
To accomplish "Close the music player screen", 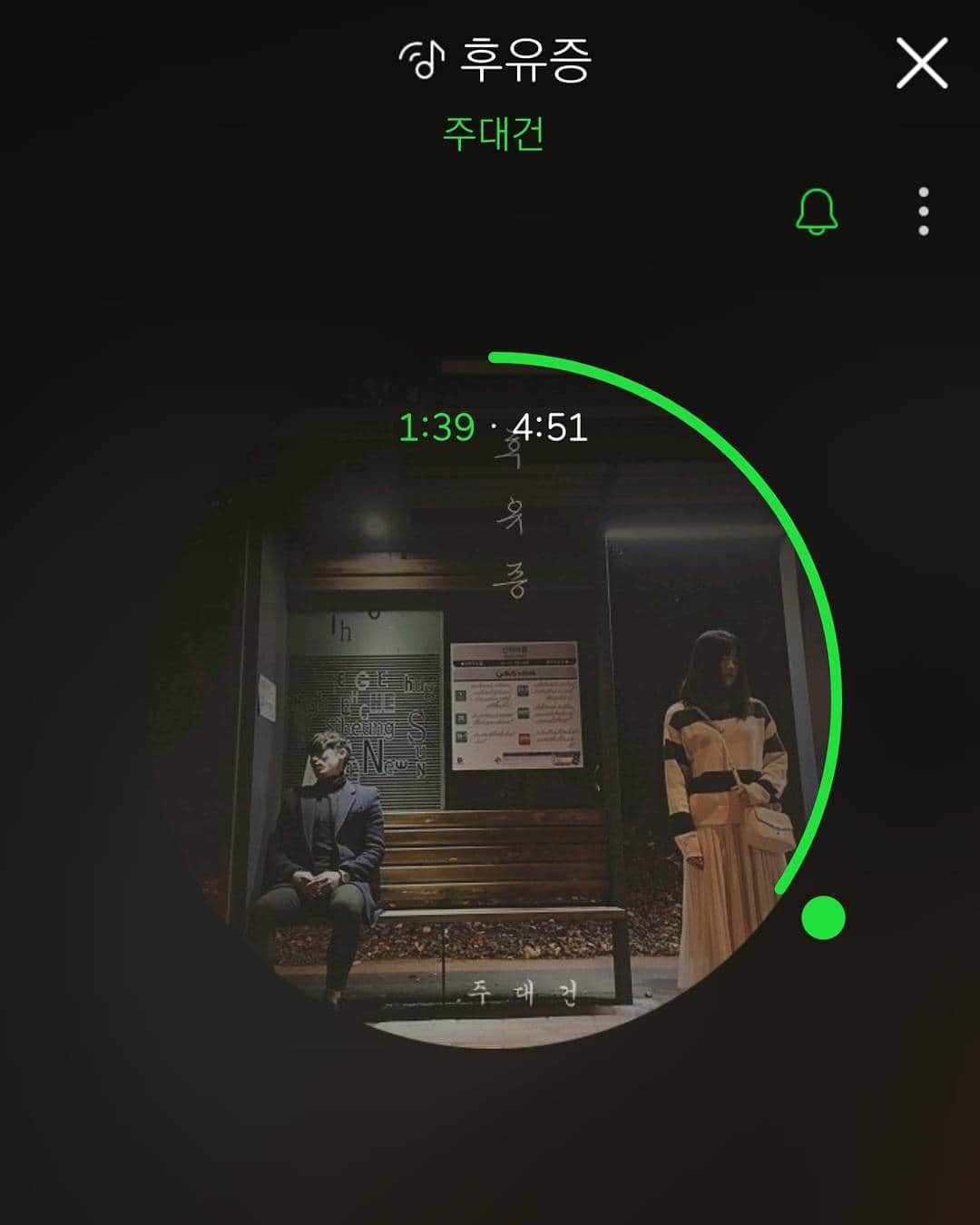I will tap(922, 64).
